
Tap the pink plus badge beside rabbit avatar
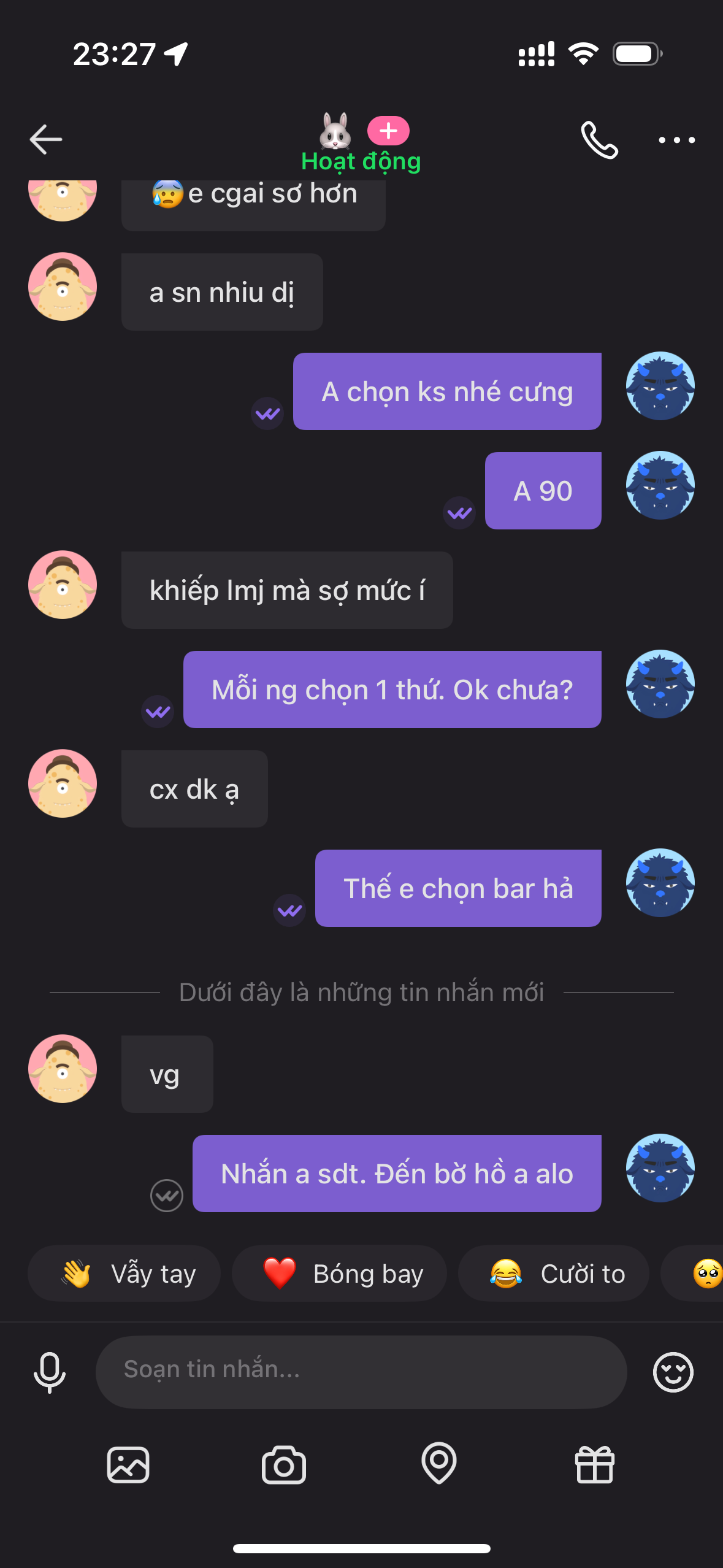coord(388,131)
